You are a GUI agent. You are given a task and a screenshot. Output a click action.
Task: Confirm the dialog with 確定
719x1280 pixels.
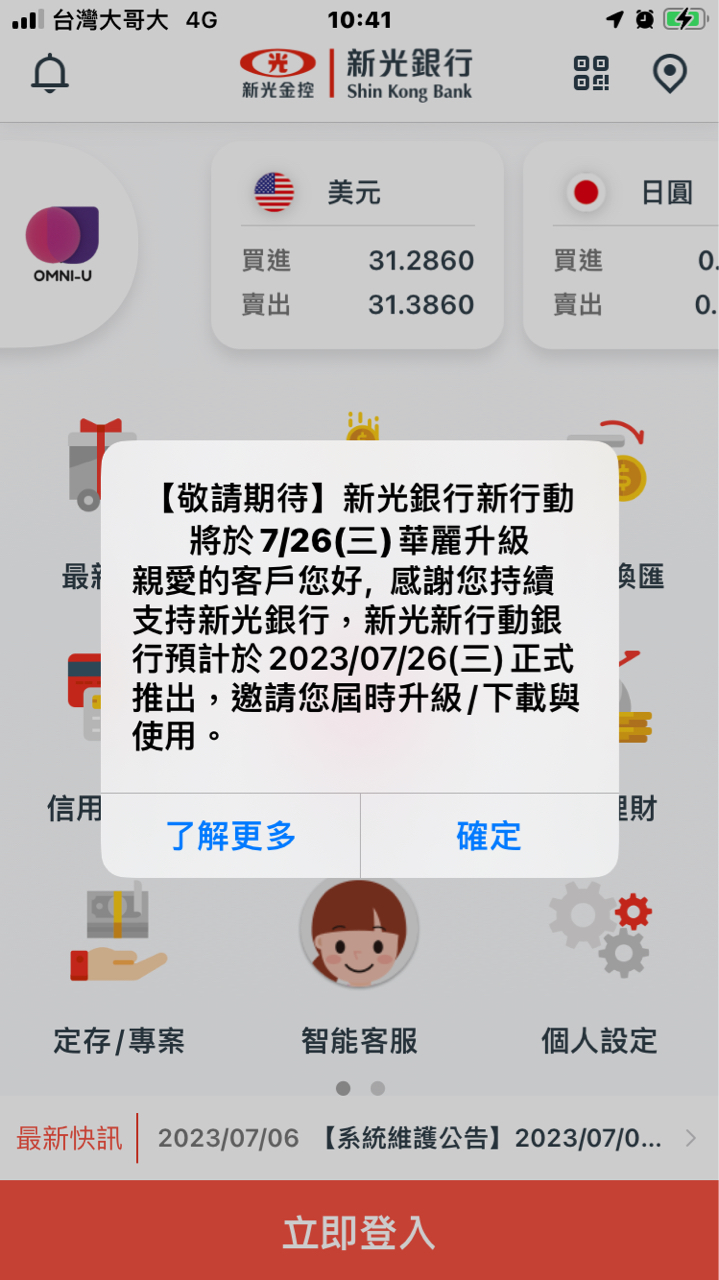tap(489, 836)
